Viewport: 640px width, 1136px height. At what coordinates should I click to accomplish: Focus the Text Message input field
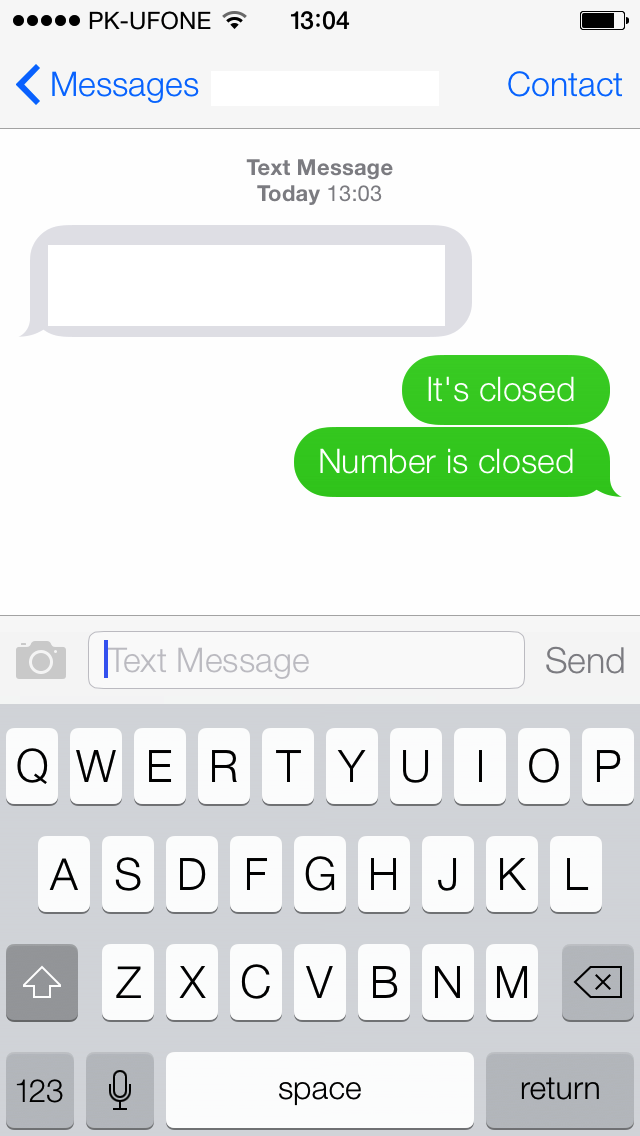pos(306,660)
